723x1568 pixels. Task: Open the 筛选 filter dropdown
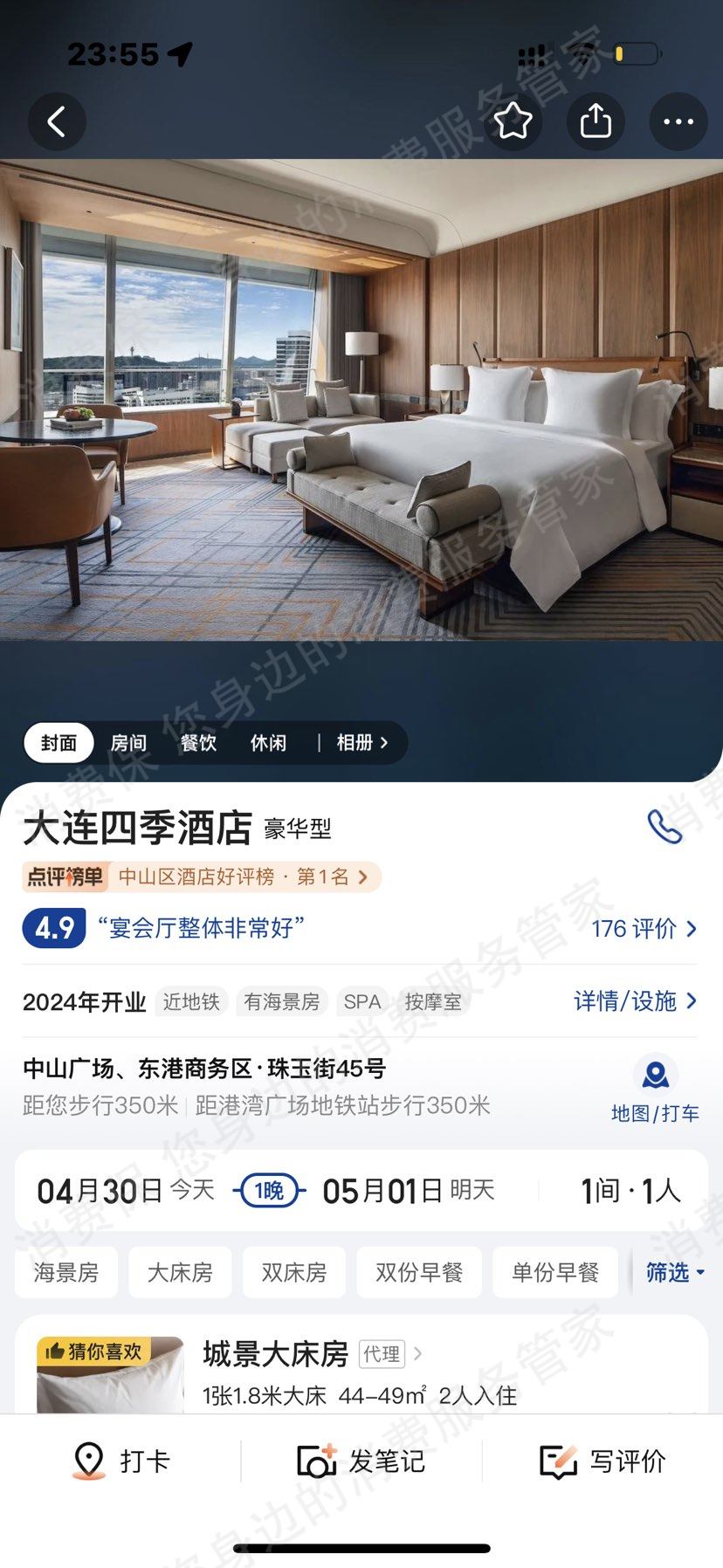673,1273
